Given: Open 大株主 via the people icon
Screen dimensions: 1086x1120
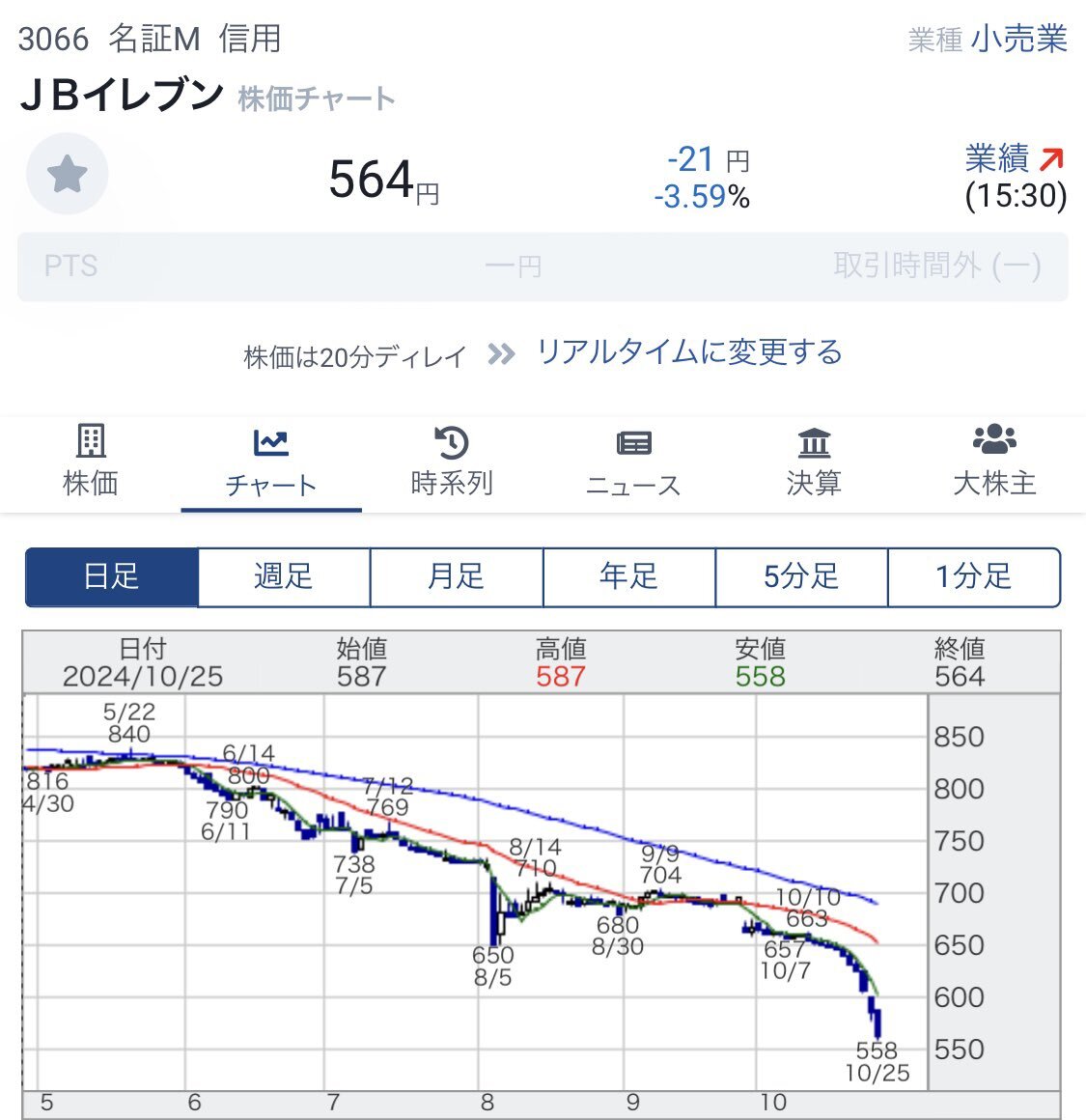Looking at the screenshot, I should pyautogui.click(x=994, y=441).
